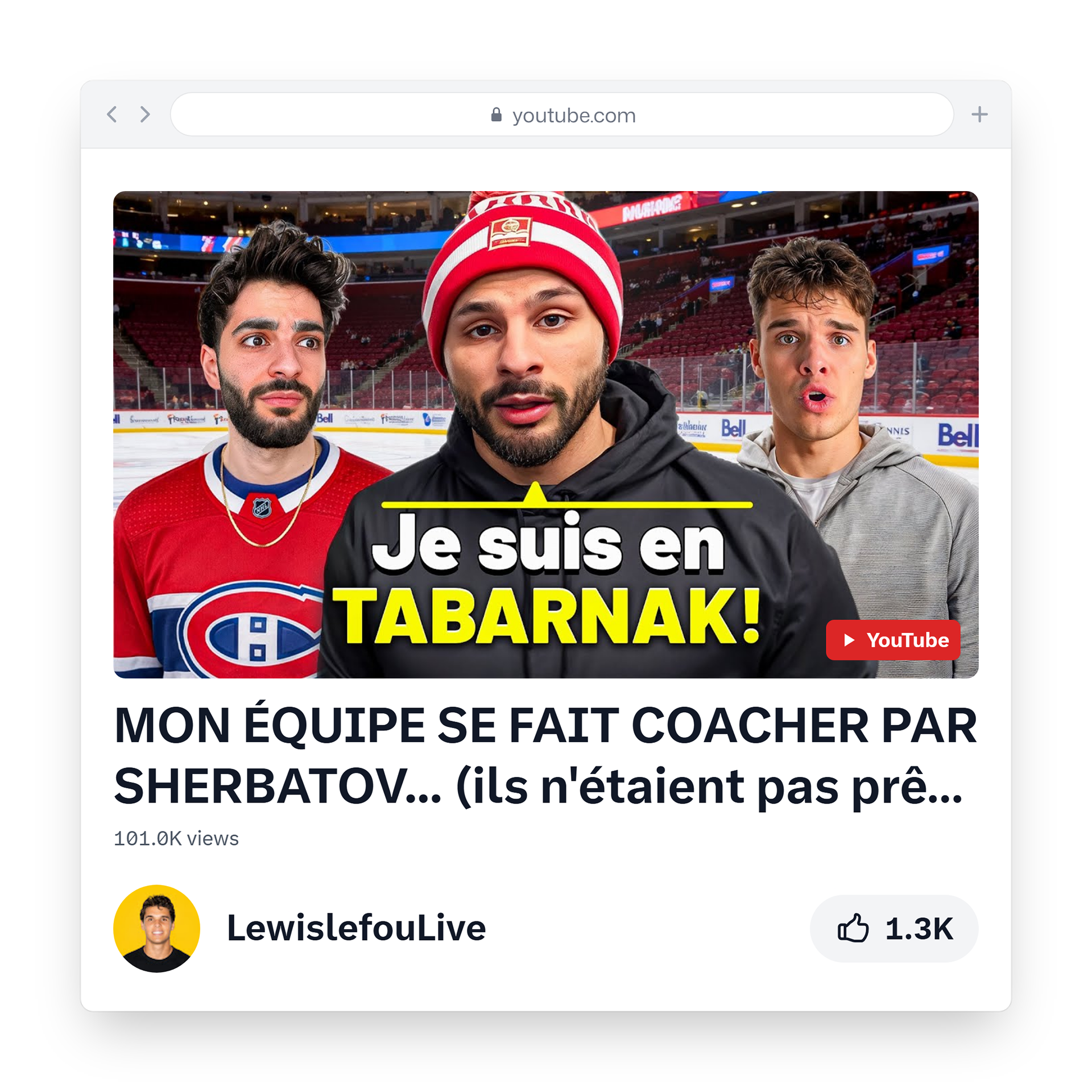Open a new tab with the plus icon

979,114
